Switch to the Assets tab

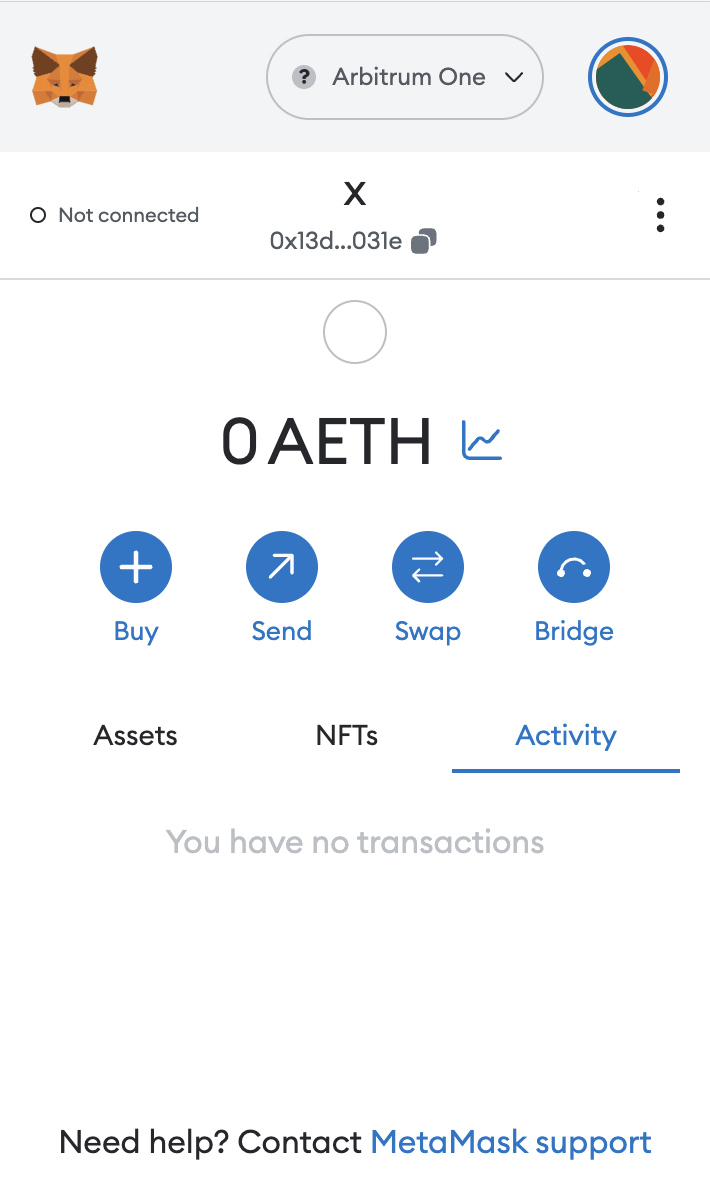(136, 736)
